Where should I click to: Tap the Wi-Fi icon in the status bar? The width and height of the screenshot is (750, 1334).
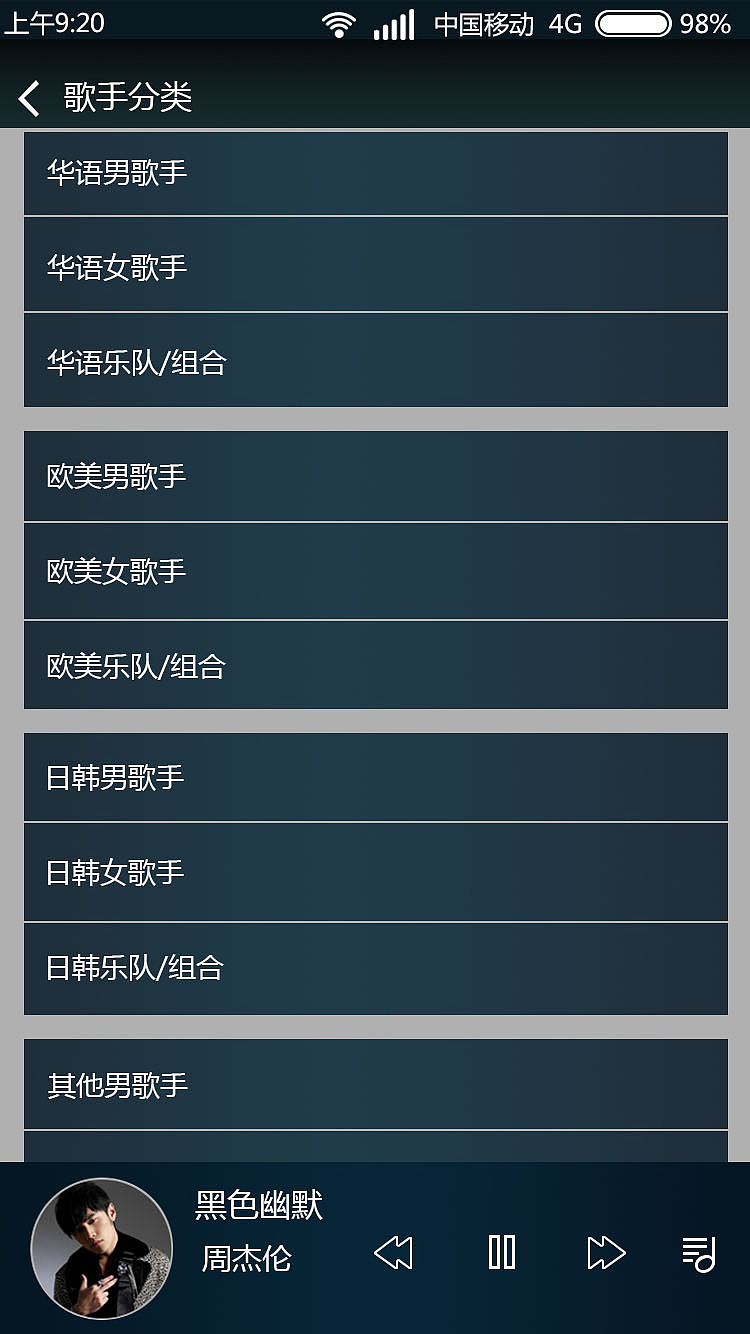coord(340,23)
